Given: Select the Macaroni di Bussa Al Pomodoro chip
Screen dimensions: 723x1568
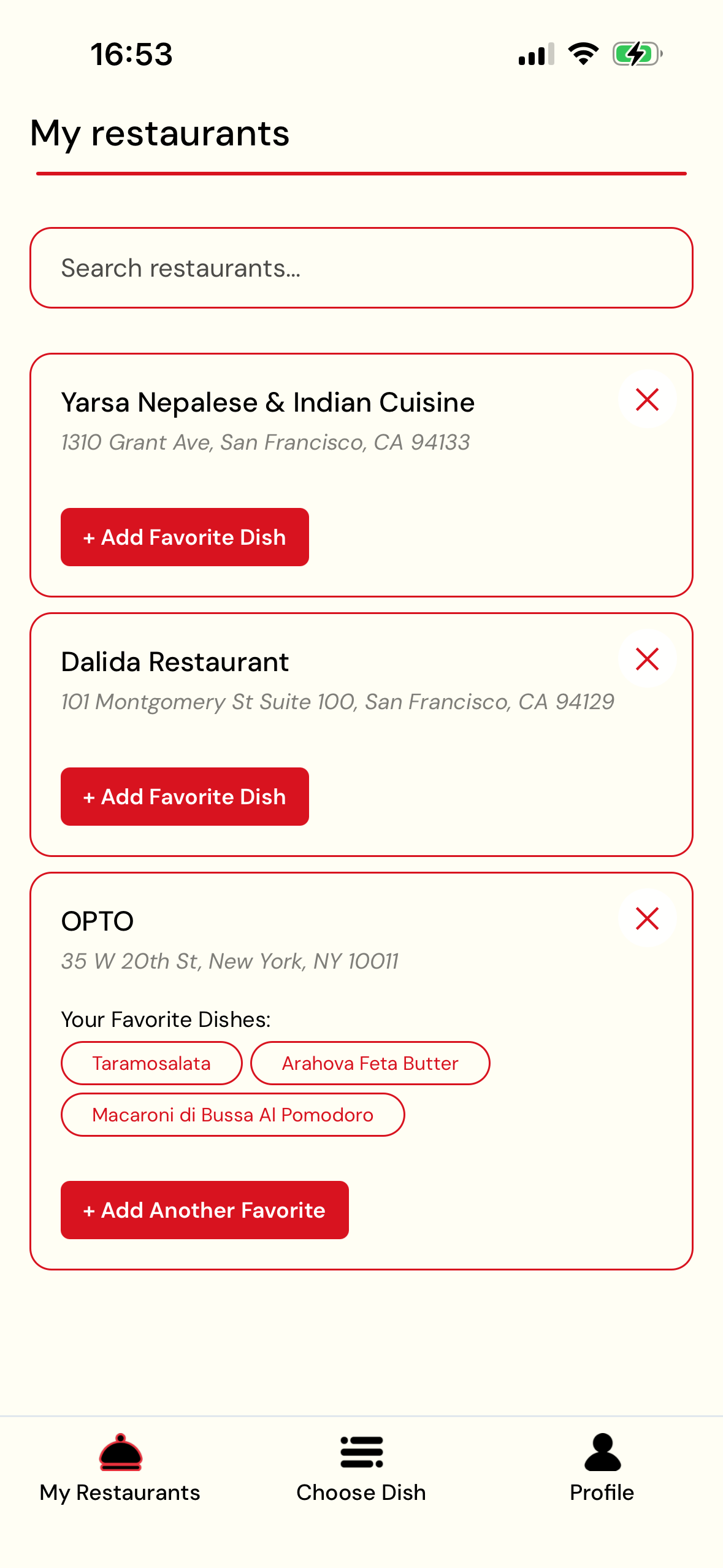Looking at the screenshot, I should coord(232,1115).
